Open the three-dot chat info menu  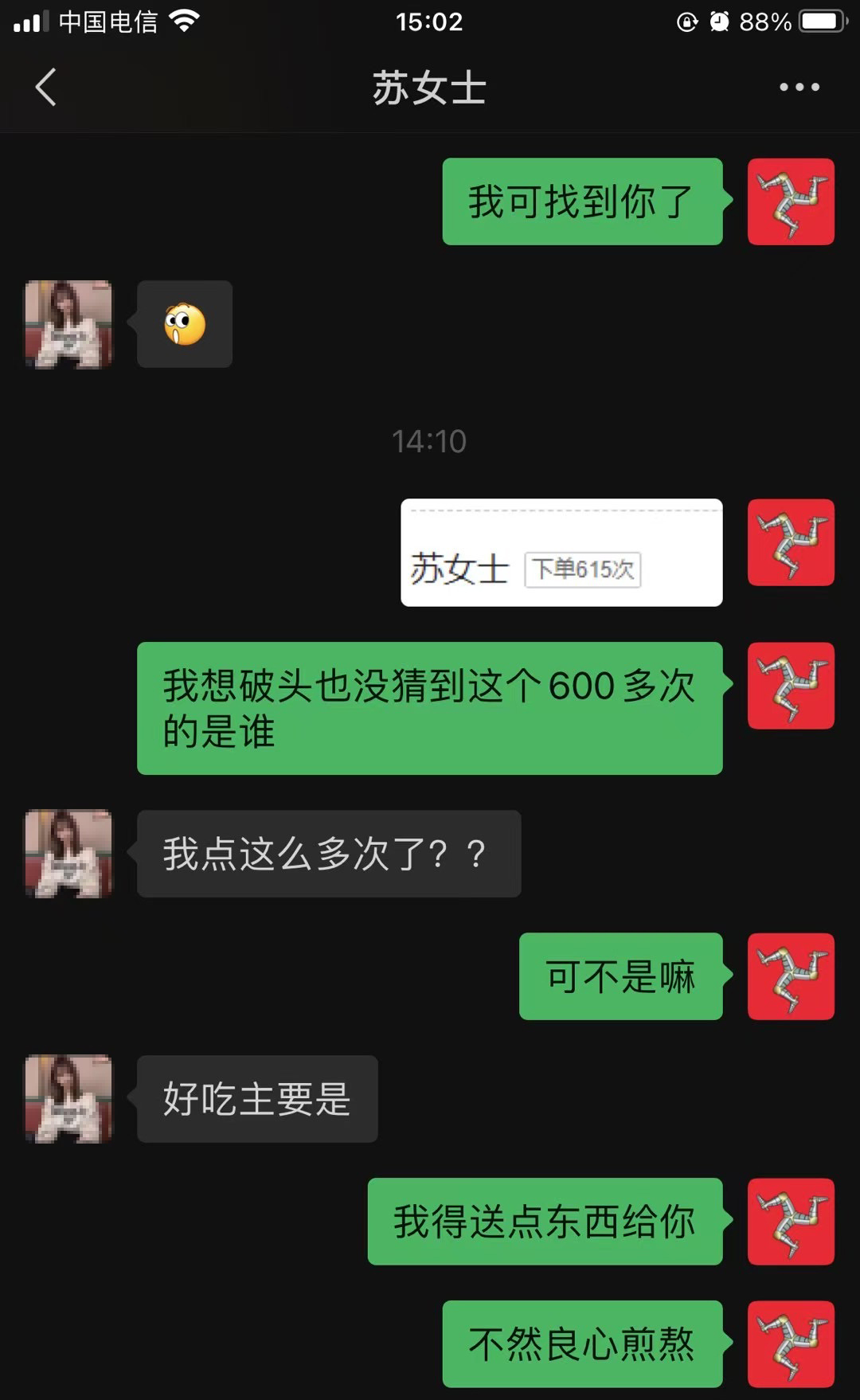[x=799, y=87]
